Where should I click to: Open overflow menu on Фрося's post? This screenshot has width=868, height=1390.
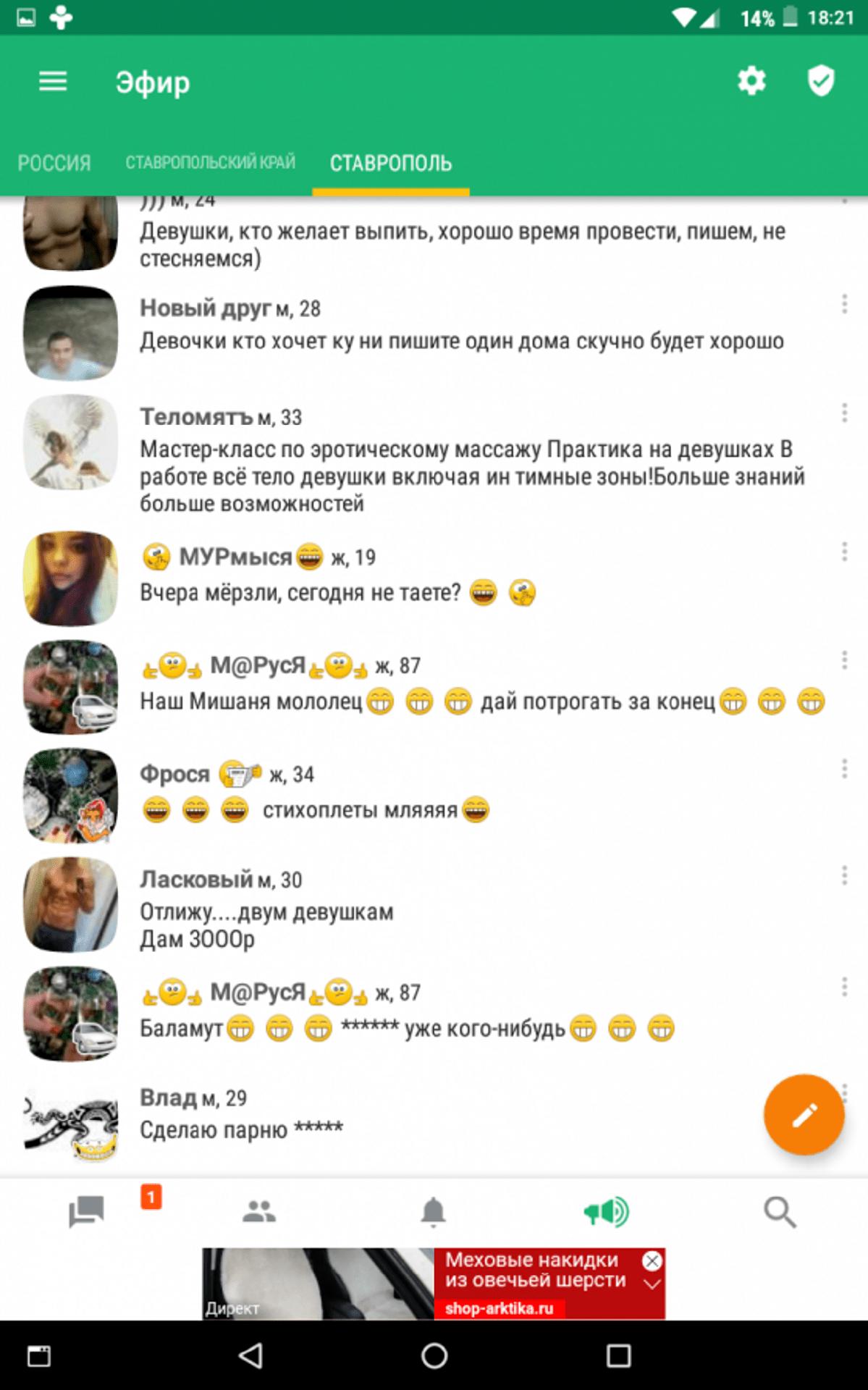(844, 768)
